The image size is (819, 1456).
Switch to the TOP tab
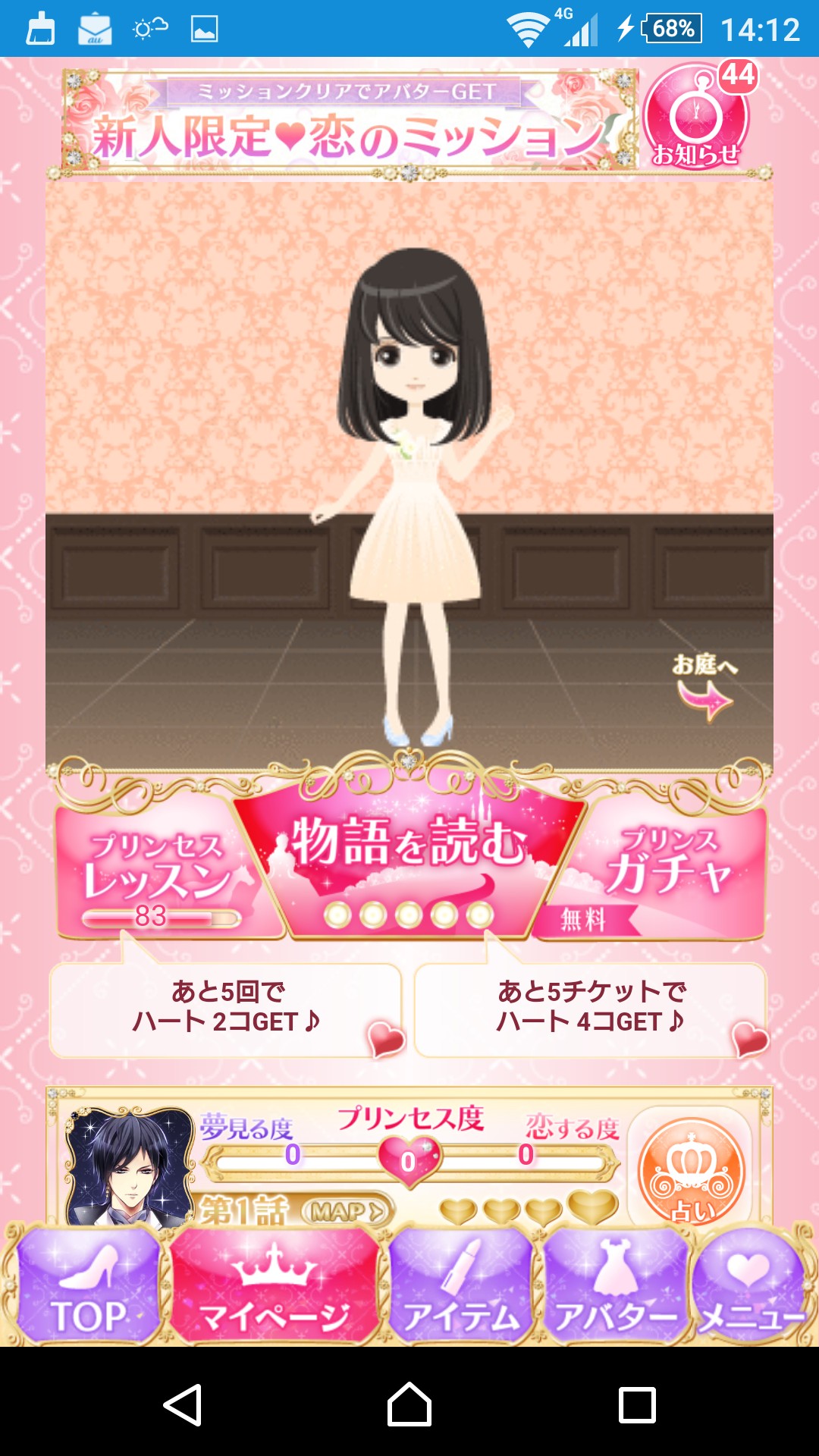point(87,1285)
